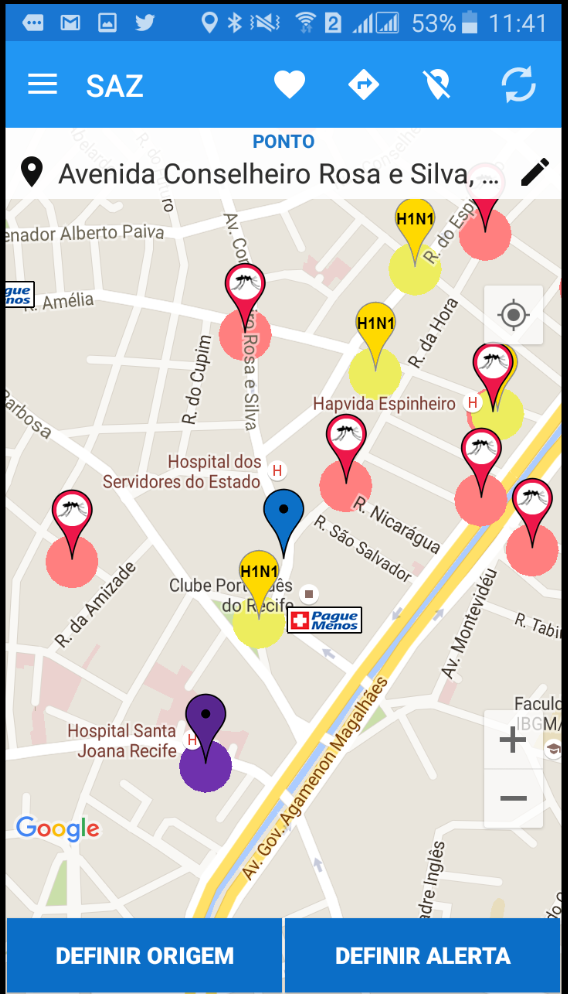Tap the Definir Alerta button

pos(423,955)
